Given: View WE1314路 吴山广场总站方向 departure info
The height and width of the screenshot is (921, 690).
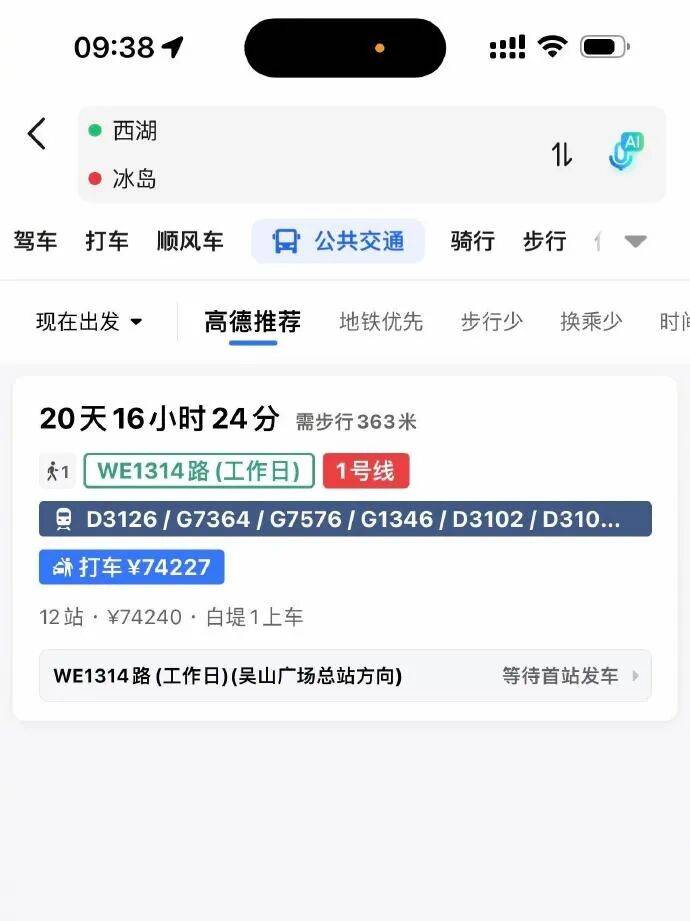Looking at the screenshot, I should click(345, 676).
